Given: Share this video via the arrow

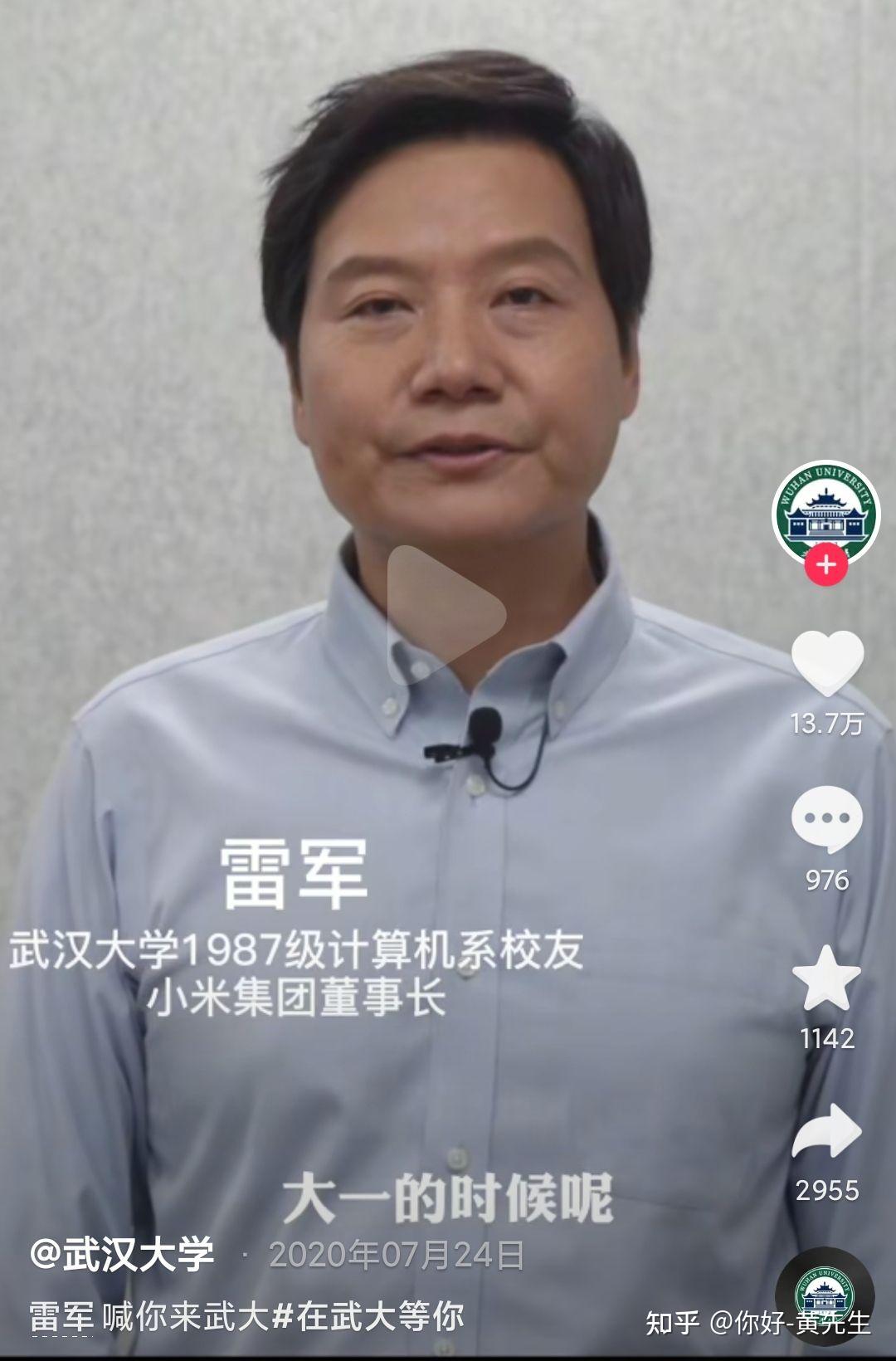Looking at the screenshot, I should click(x=827, y=1133).
